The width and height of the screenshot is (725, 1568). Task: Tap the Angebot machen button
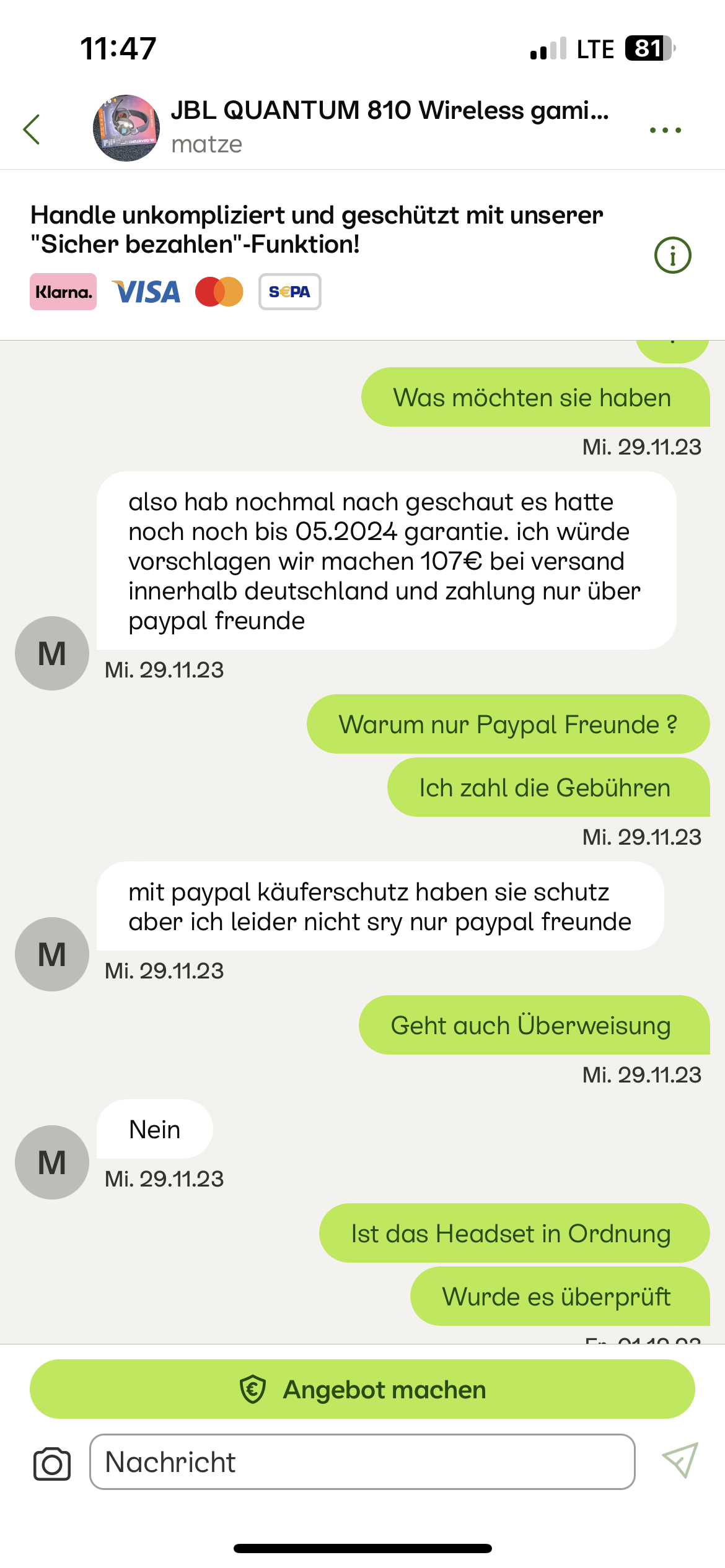coord(362,1390)
